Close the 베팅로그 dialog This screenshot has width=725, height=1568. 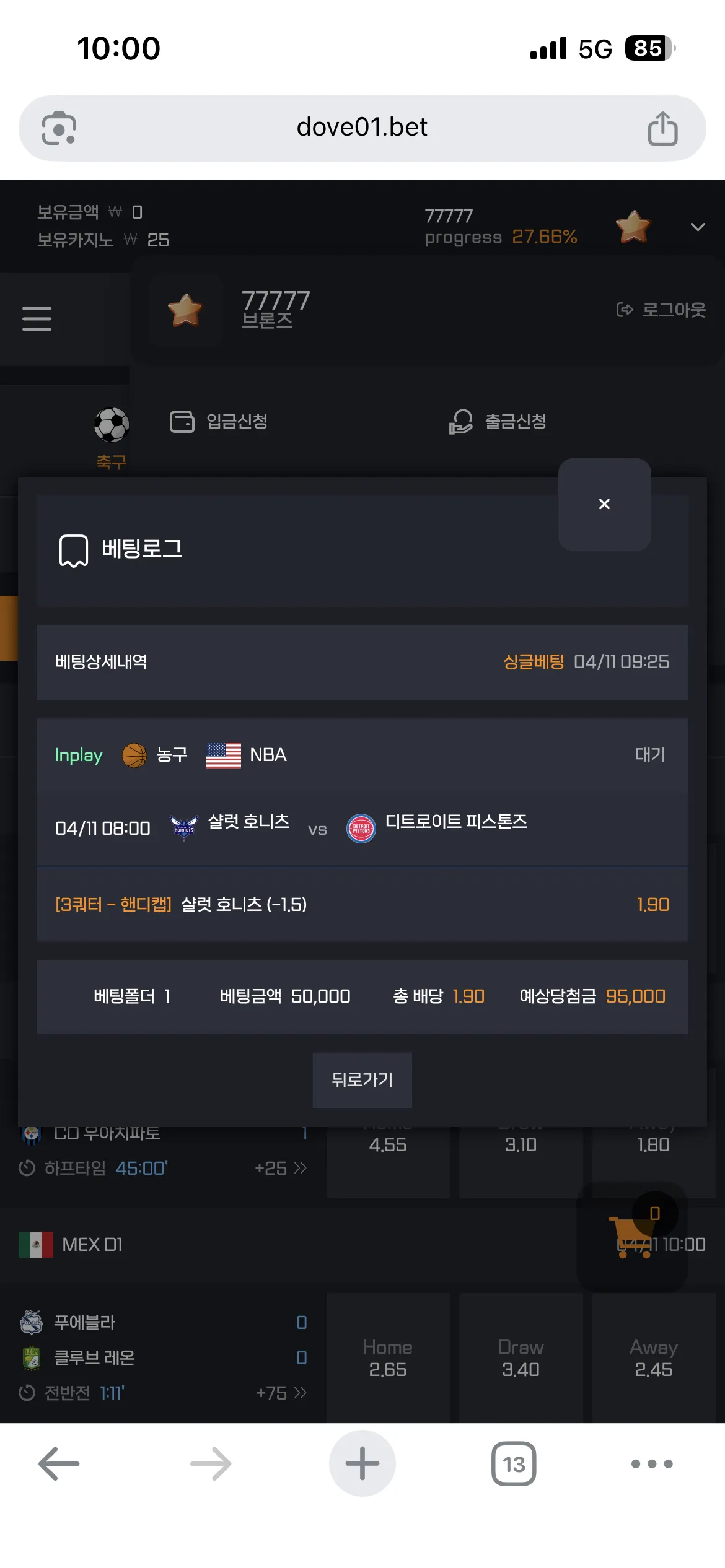[604, 504]
